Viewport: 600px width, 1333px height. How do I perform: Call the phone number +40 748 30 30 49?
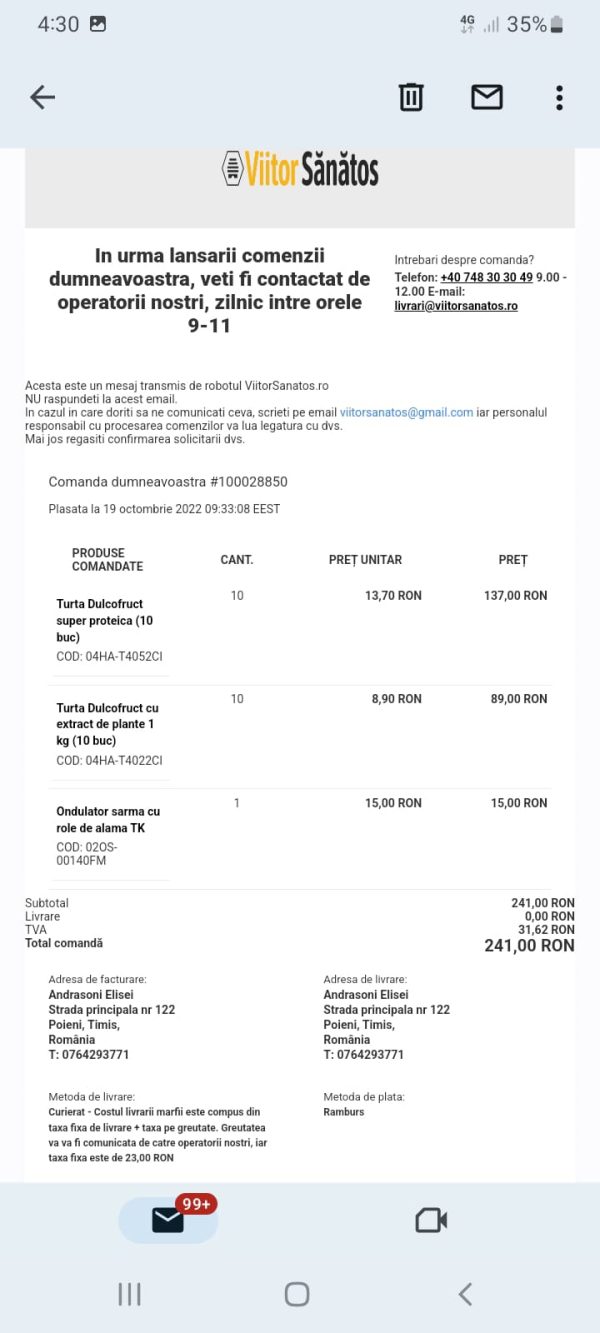(x=486, y=277)
